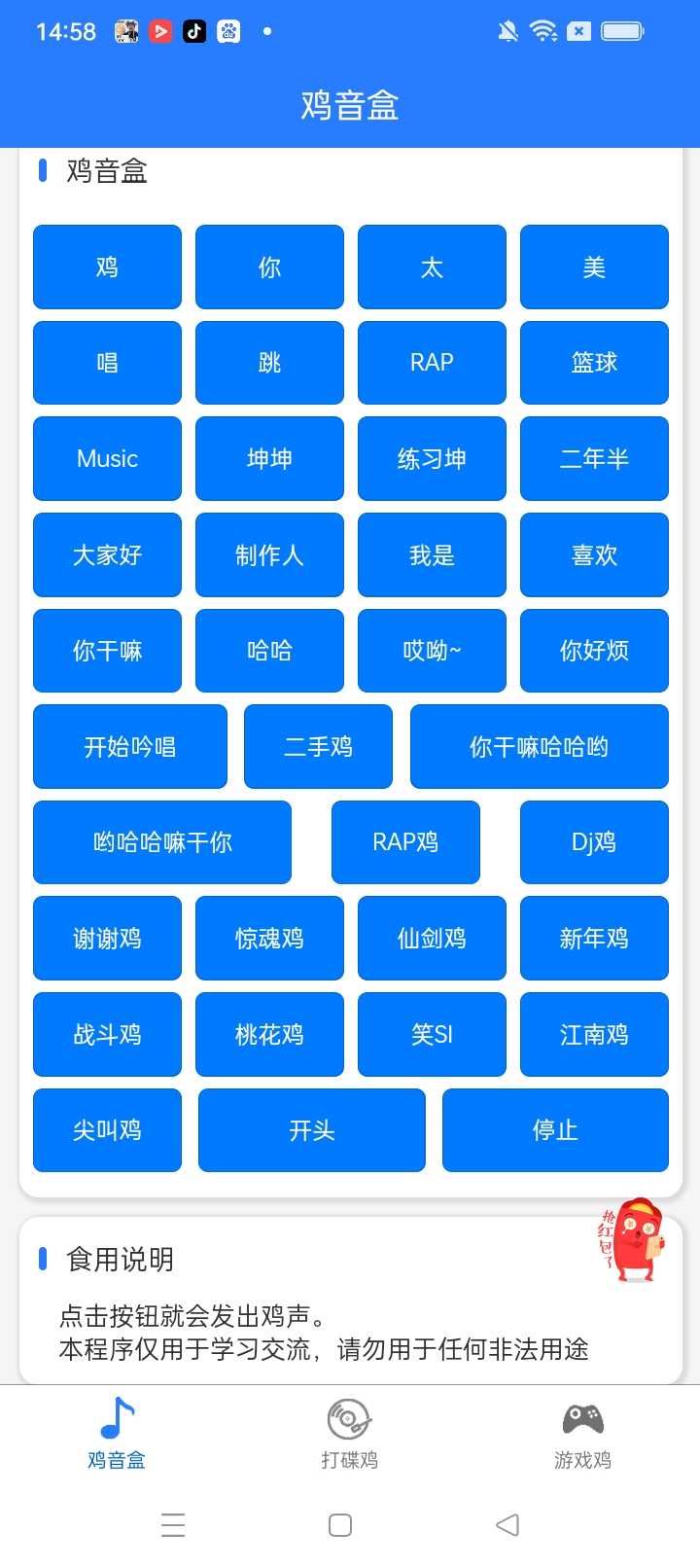Viewport: 700px width, 1568px height.
Task: Switch to the 游戏鸡 tab
Action: pos(582,1432)
